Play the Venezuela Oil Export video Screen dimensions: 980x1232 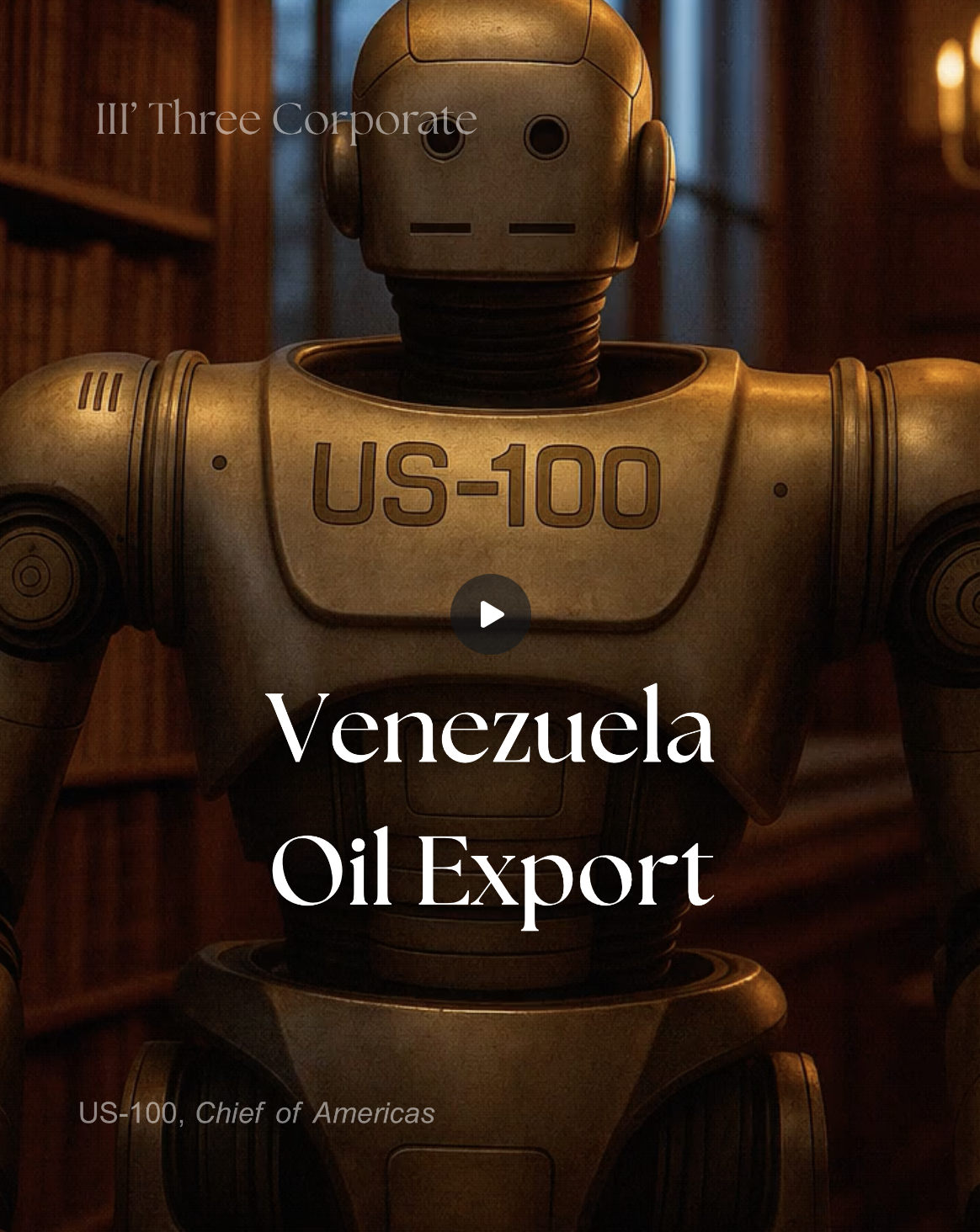(491, 614)
